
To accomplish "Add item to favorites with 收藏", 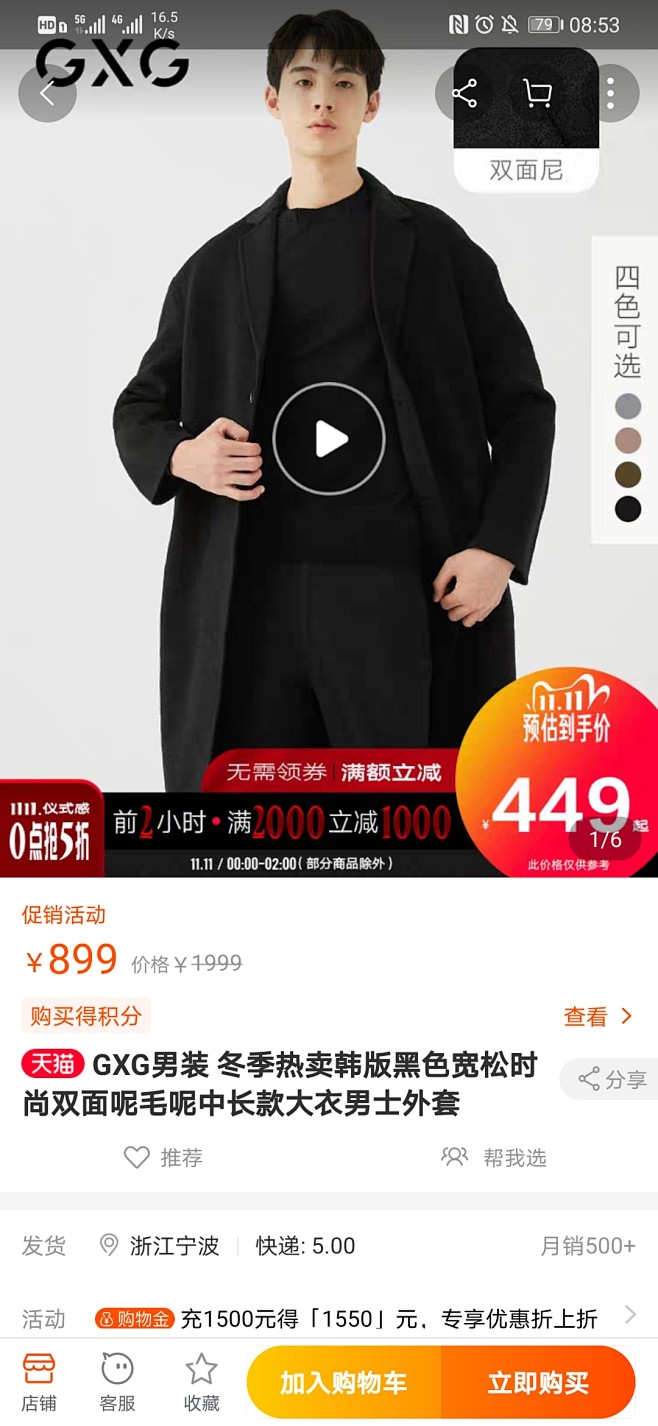I will [x=201, y=1382].
